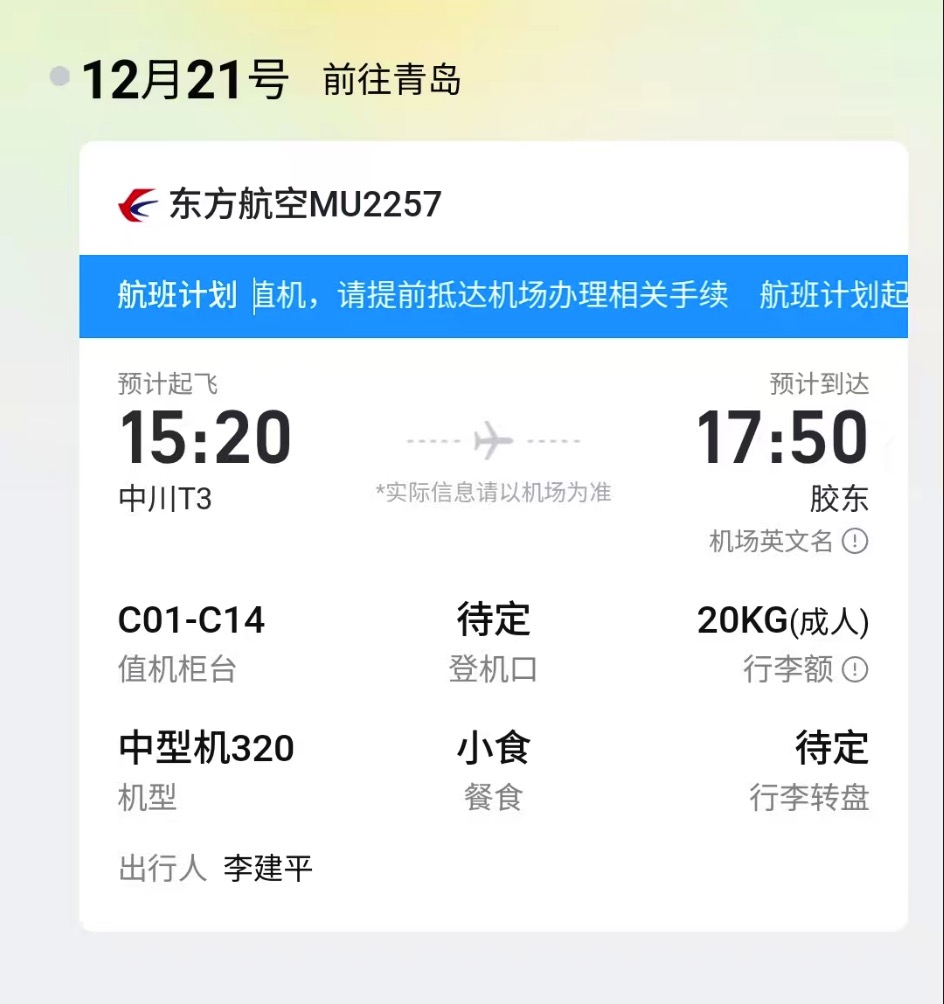The image size is (944, 1004).
Task: Click the 20KG(成人) baggage allowance
Action: 786,620
